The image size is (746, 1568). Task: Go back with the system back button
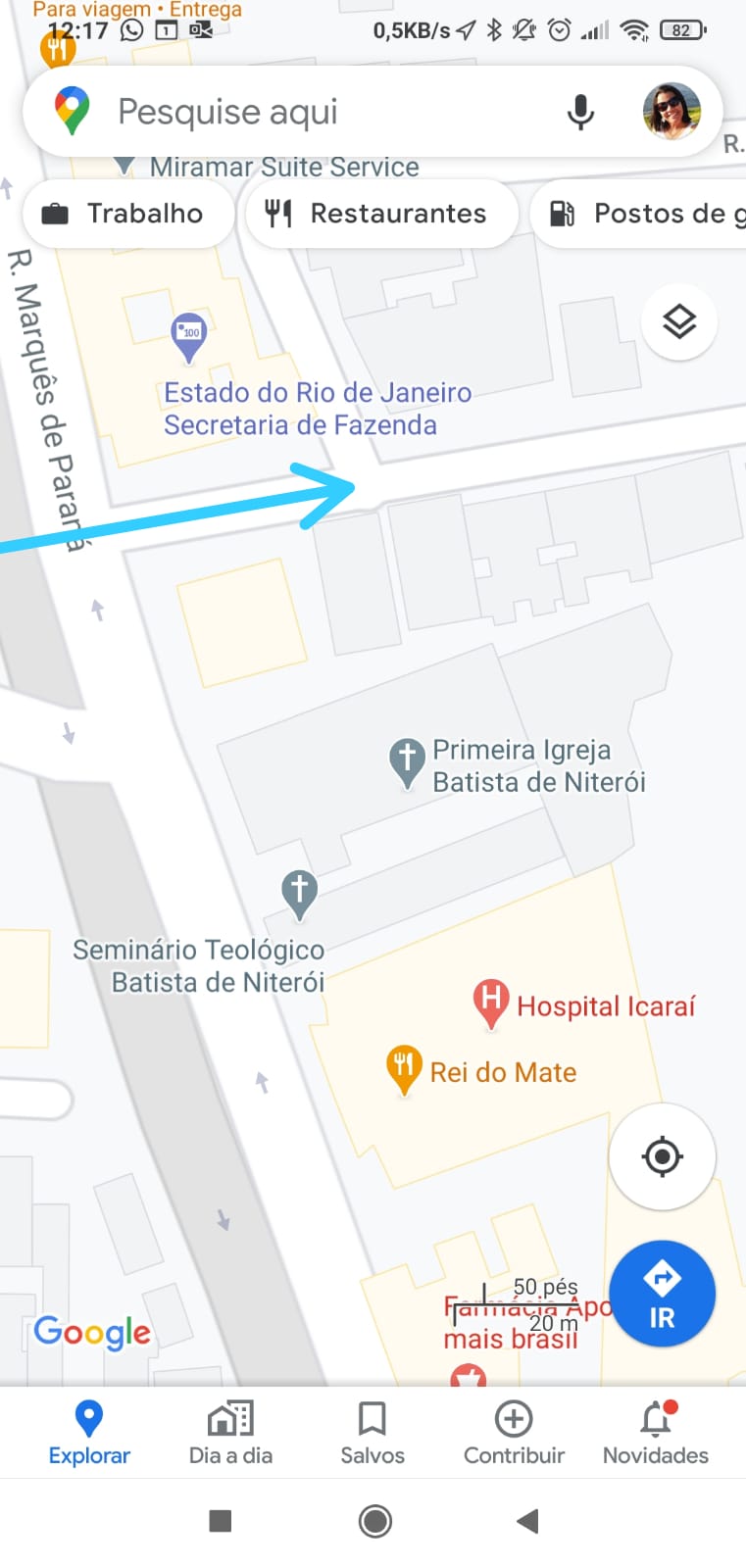(x=527, y=1521)
